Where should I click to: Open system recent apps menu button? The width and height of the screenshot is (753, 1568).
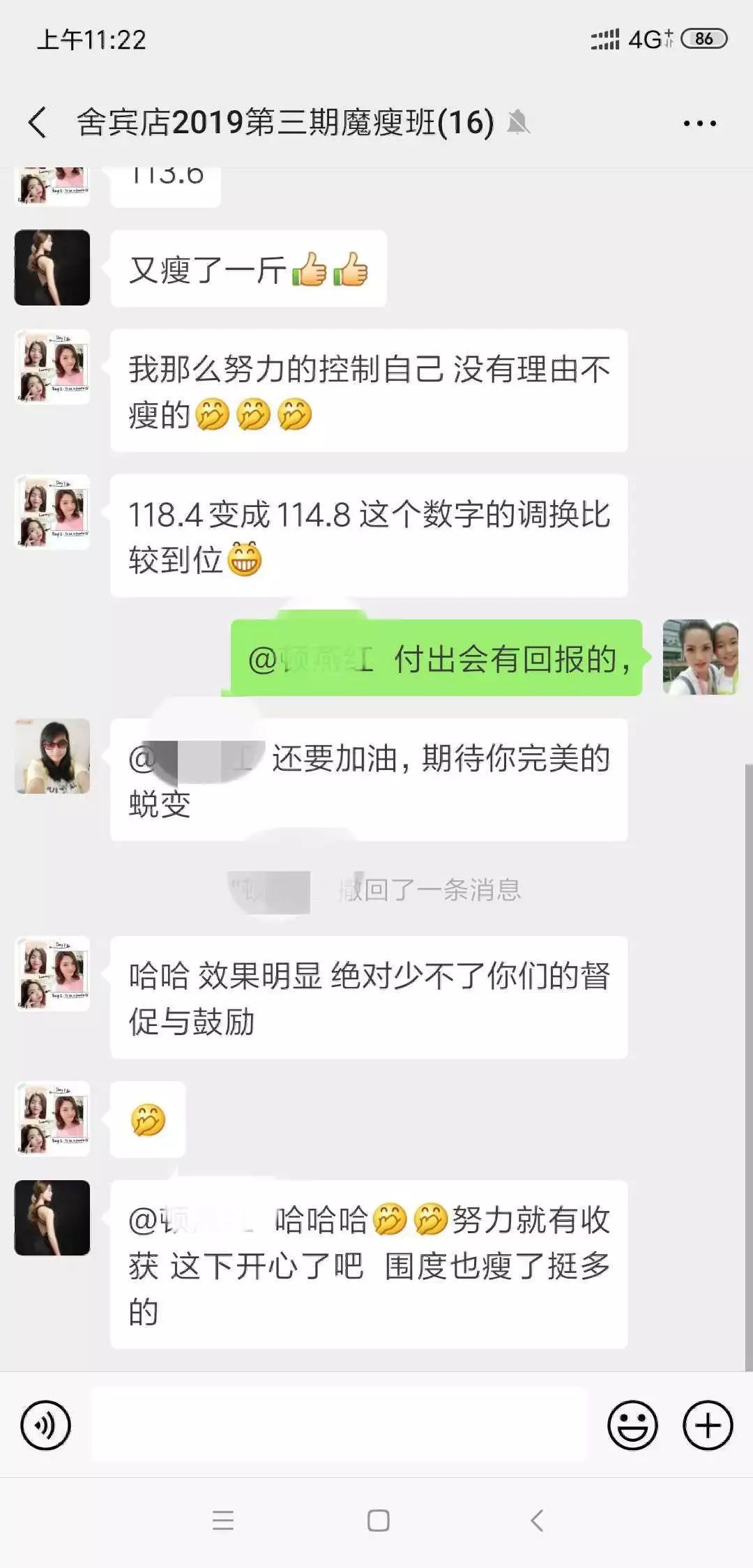tap(223, 1521)
